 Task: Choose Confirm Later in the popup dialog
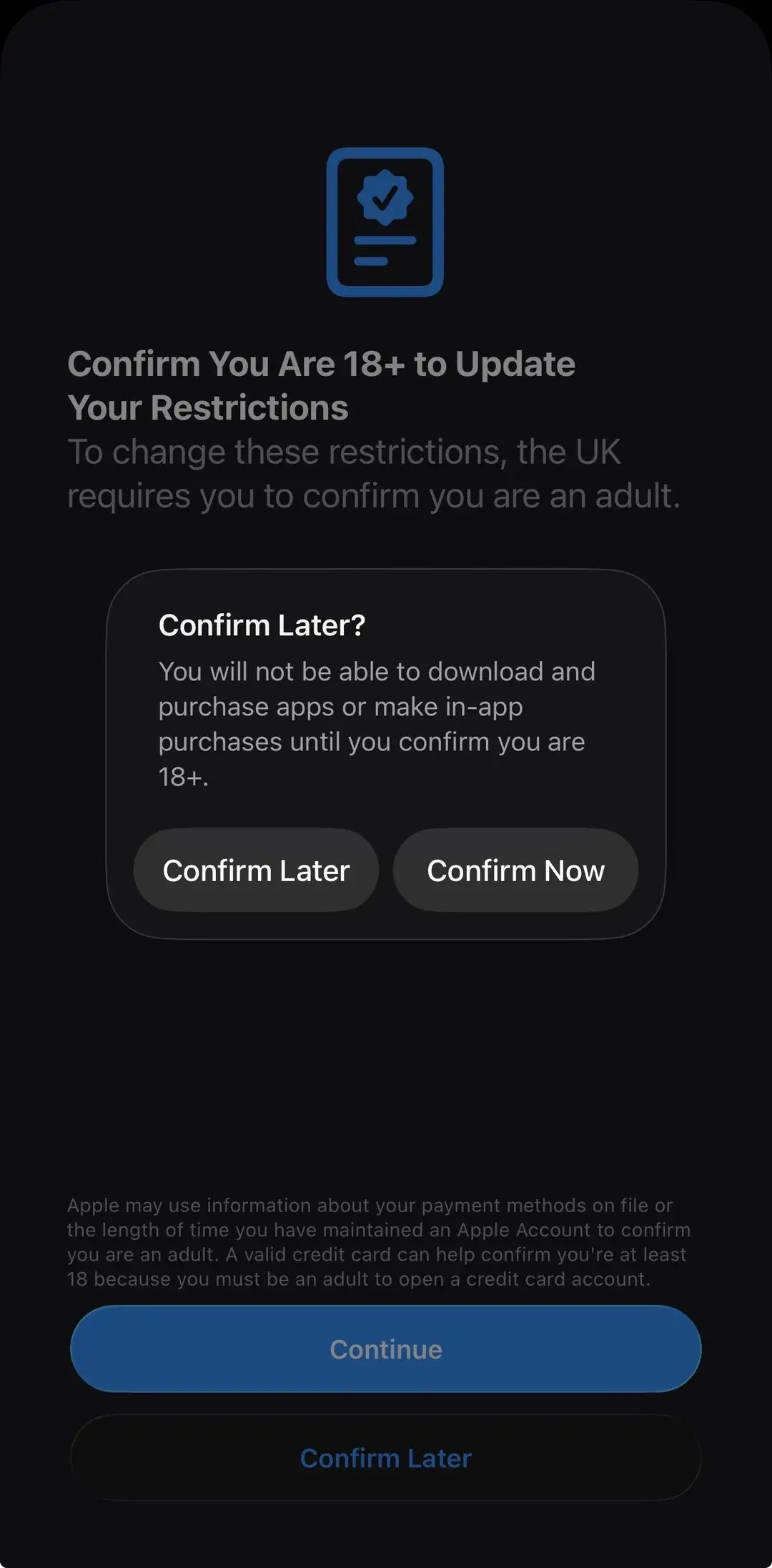256,870
